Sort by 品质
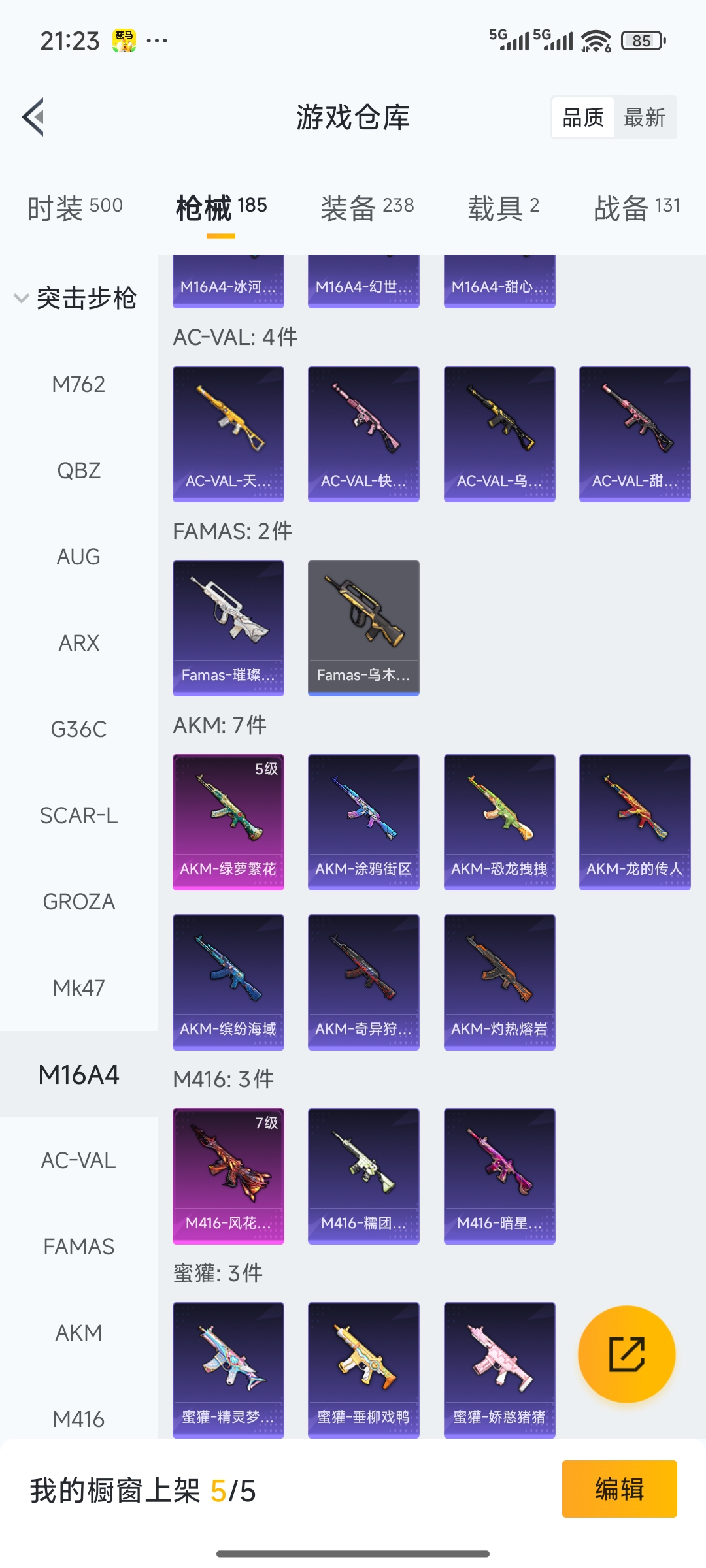Image resolution: width=706 pixels, height=1568 pixels. point(583,118)
